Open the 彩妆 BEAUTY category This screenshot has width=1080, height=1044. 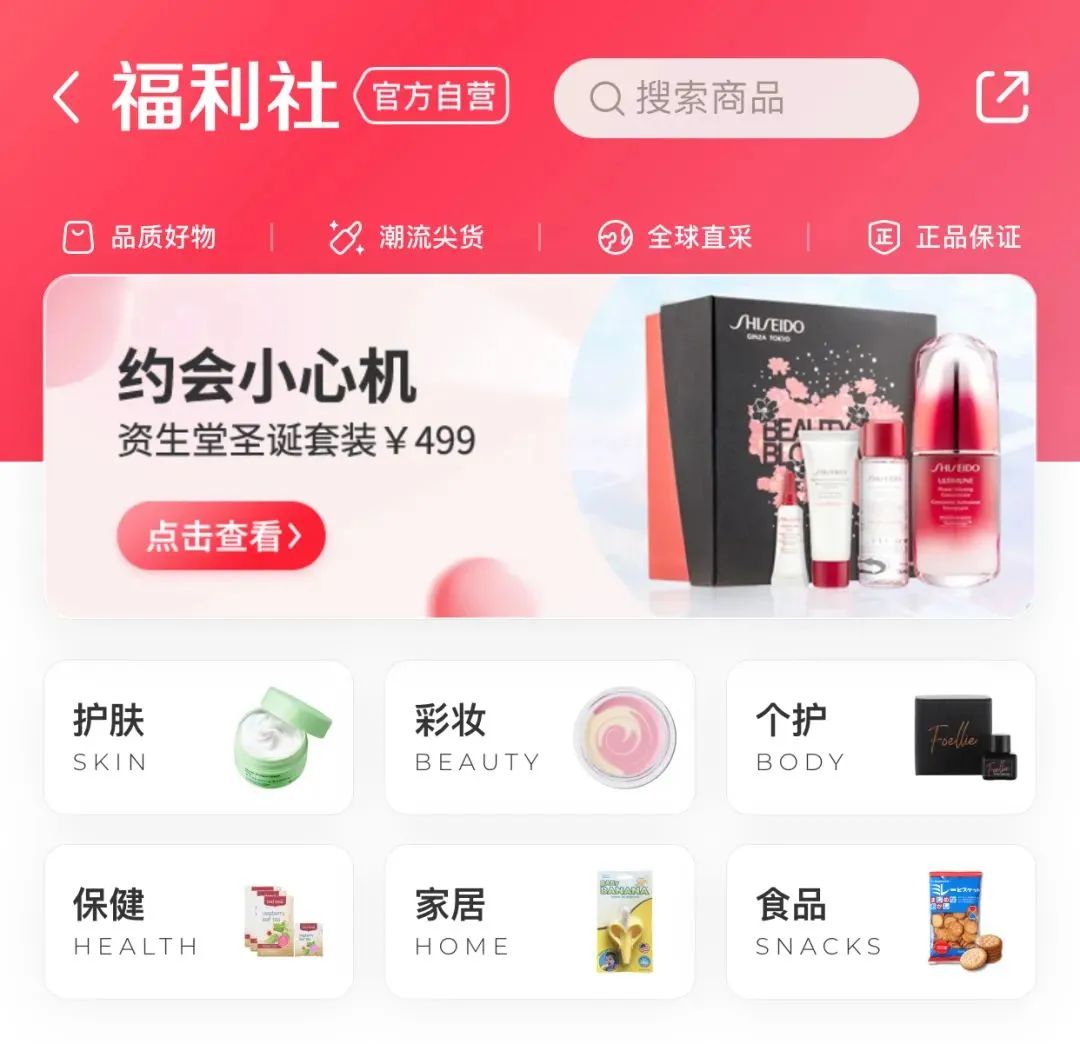tap(540, 738)
